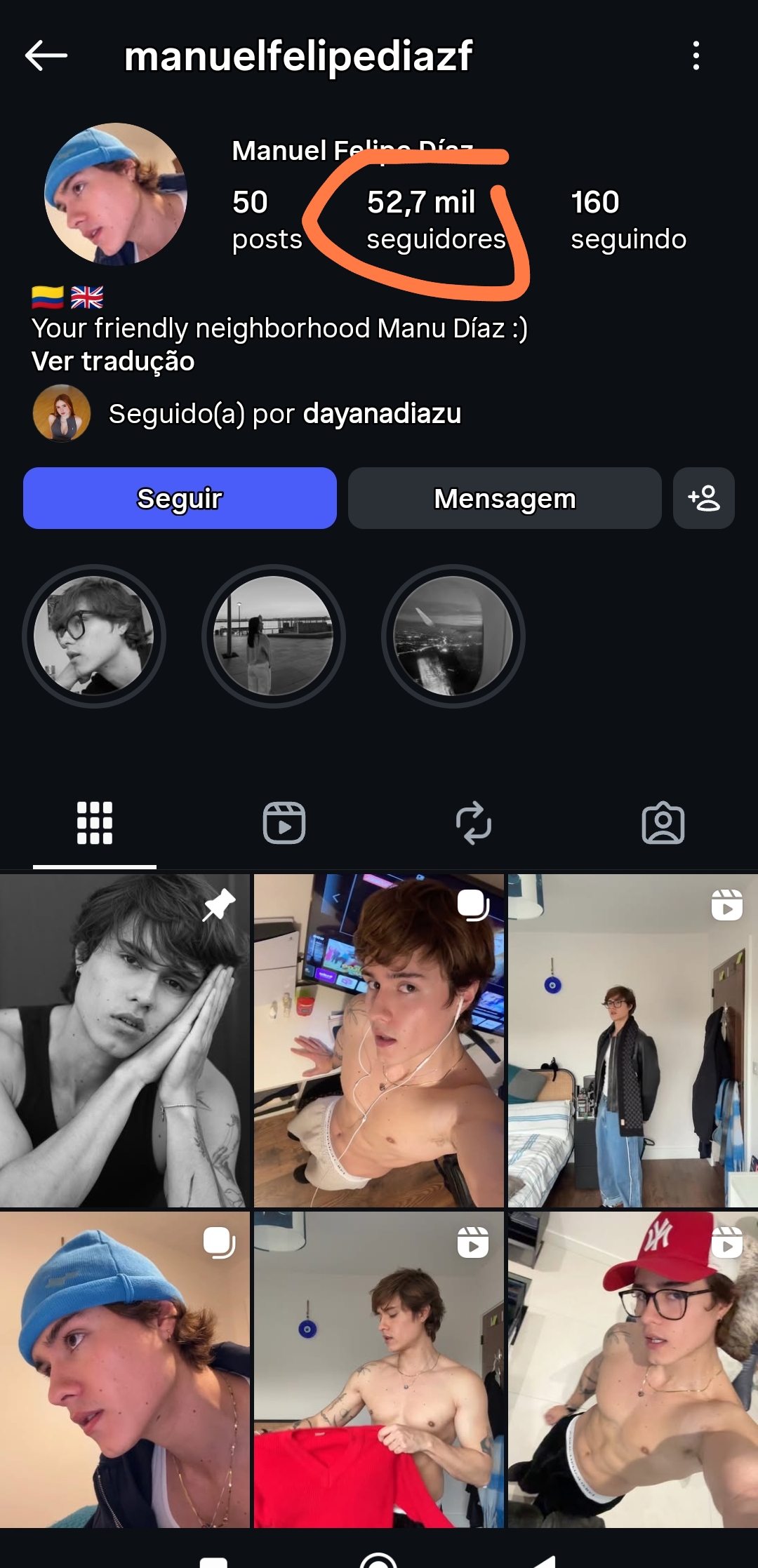Select the posts grid tab
Screen dimensions: 758x1568
95,822
